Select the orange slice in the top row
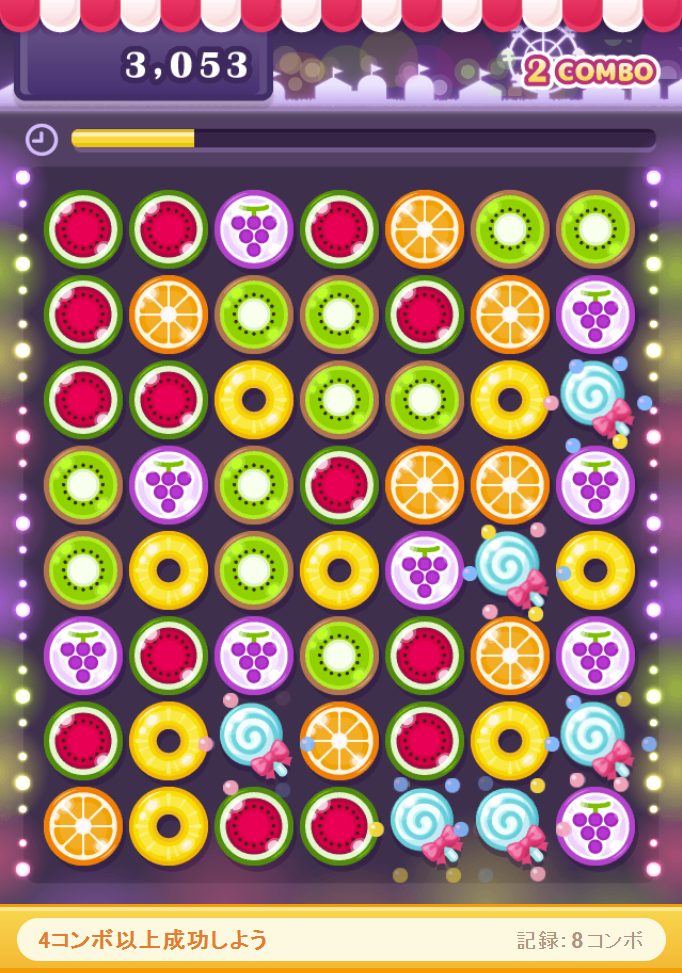 tap(425, 229)
